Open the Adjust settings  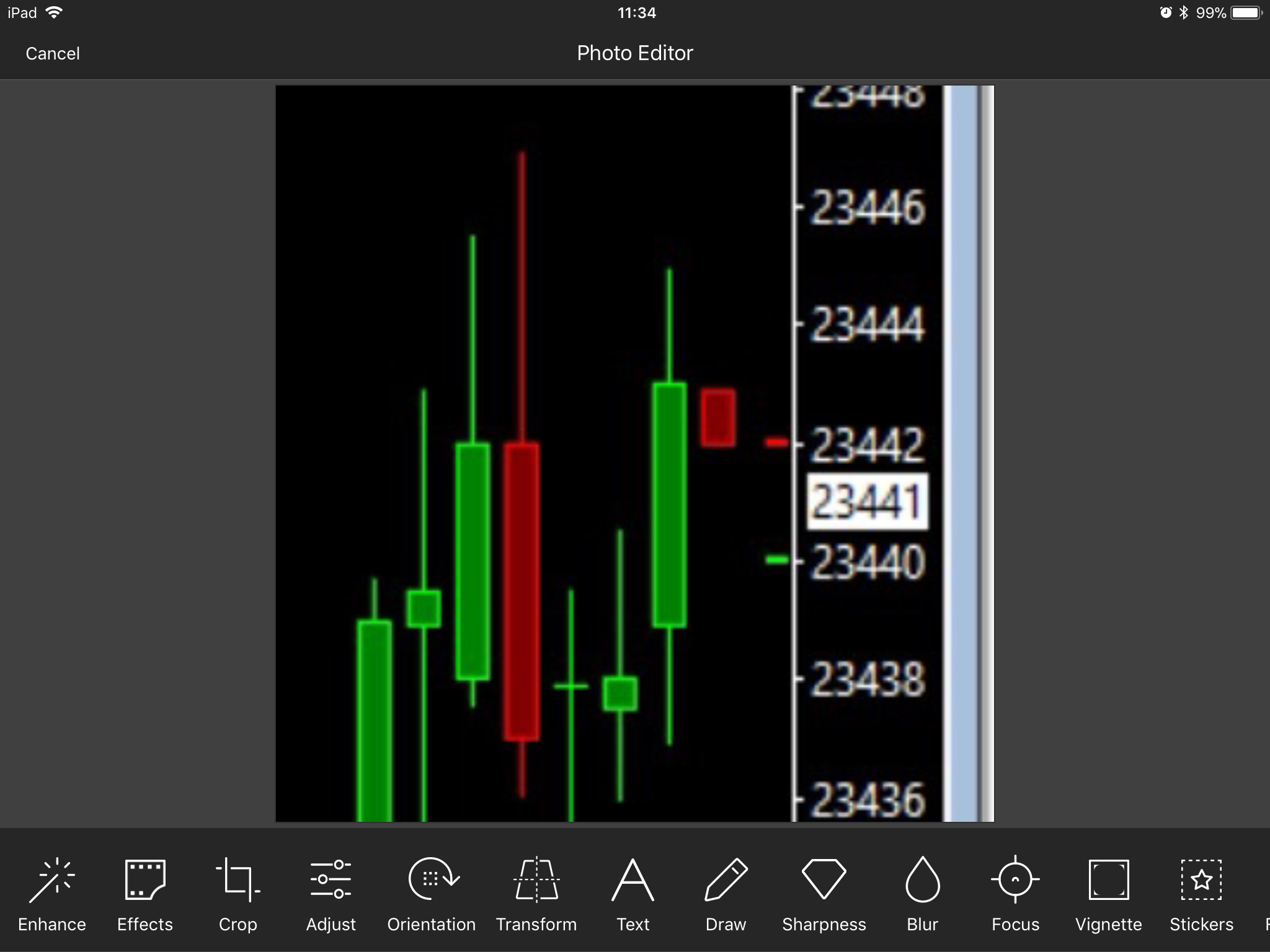(331, 892)
